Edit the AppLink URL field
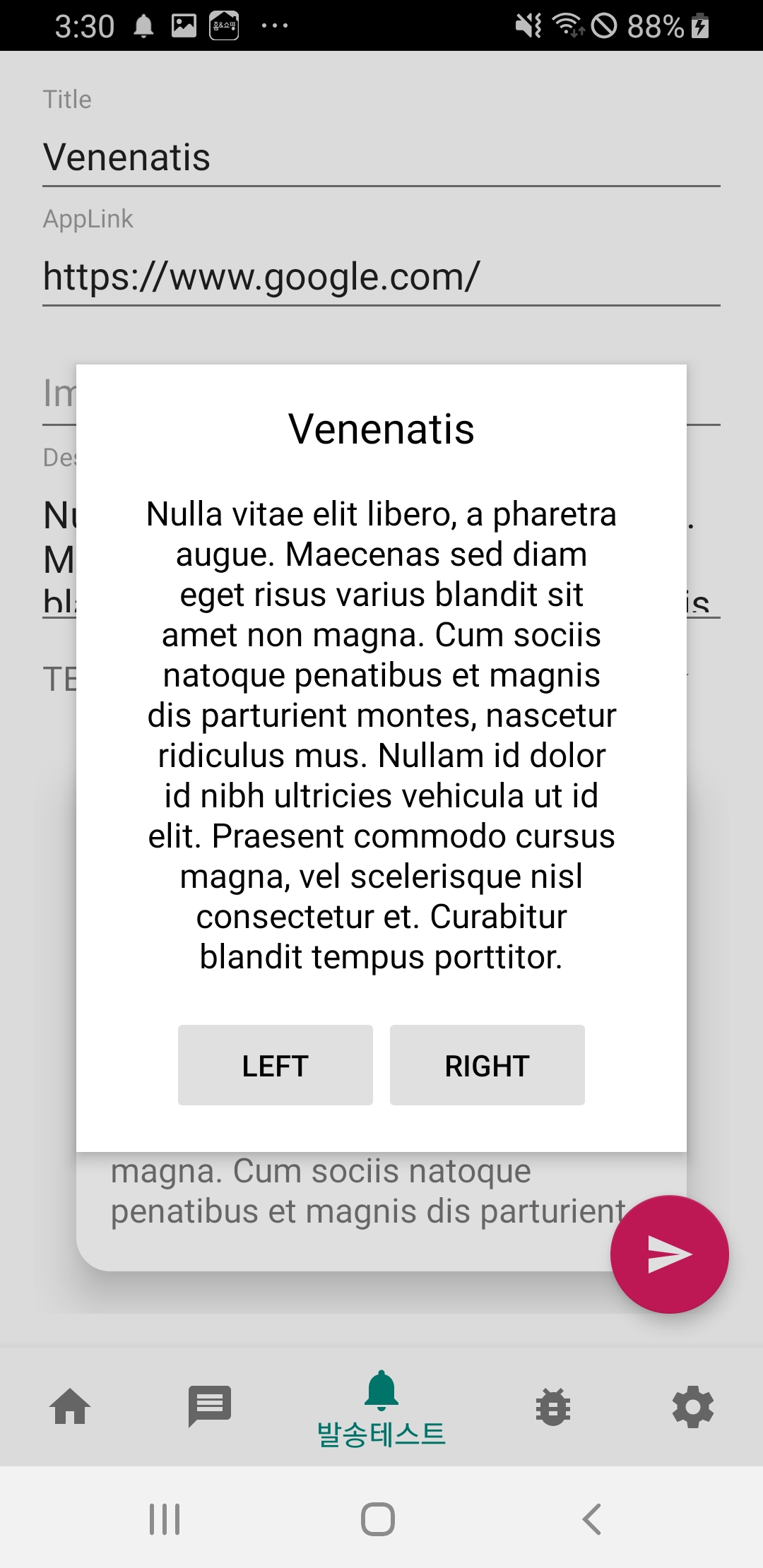The width and height of the screenshot is (763, 1568). 381,276
